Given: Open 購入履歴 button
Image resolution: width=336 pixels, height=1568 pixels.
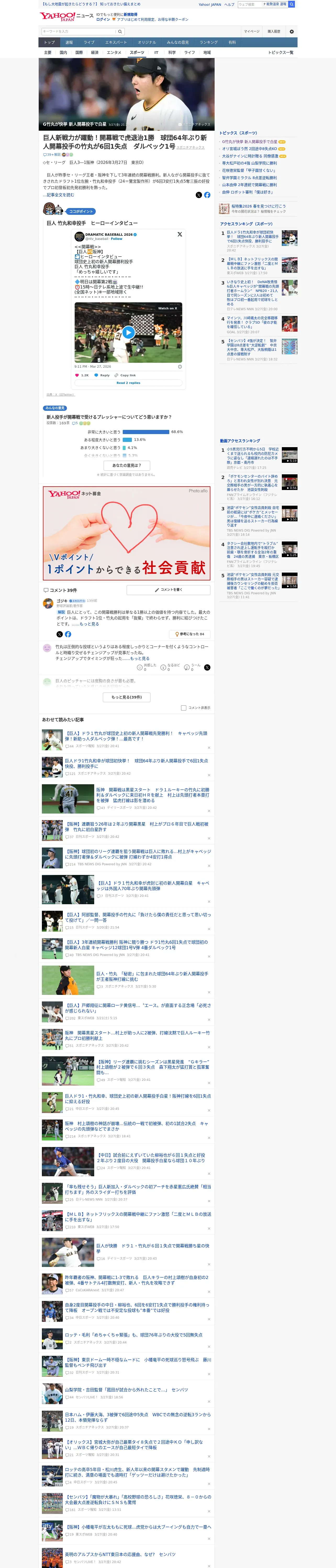Looking at the screenshot, I should coord(274,31).
